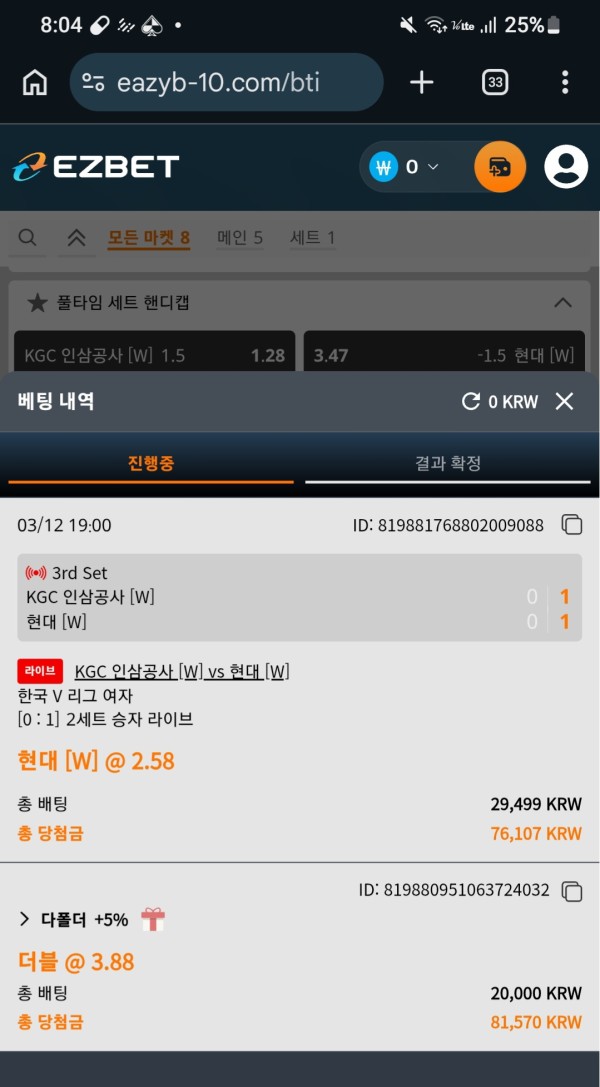Switch to the 진행중 tab

pos(151,464)
